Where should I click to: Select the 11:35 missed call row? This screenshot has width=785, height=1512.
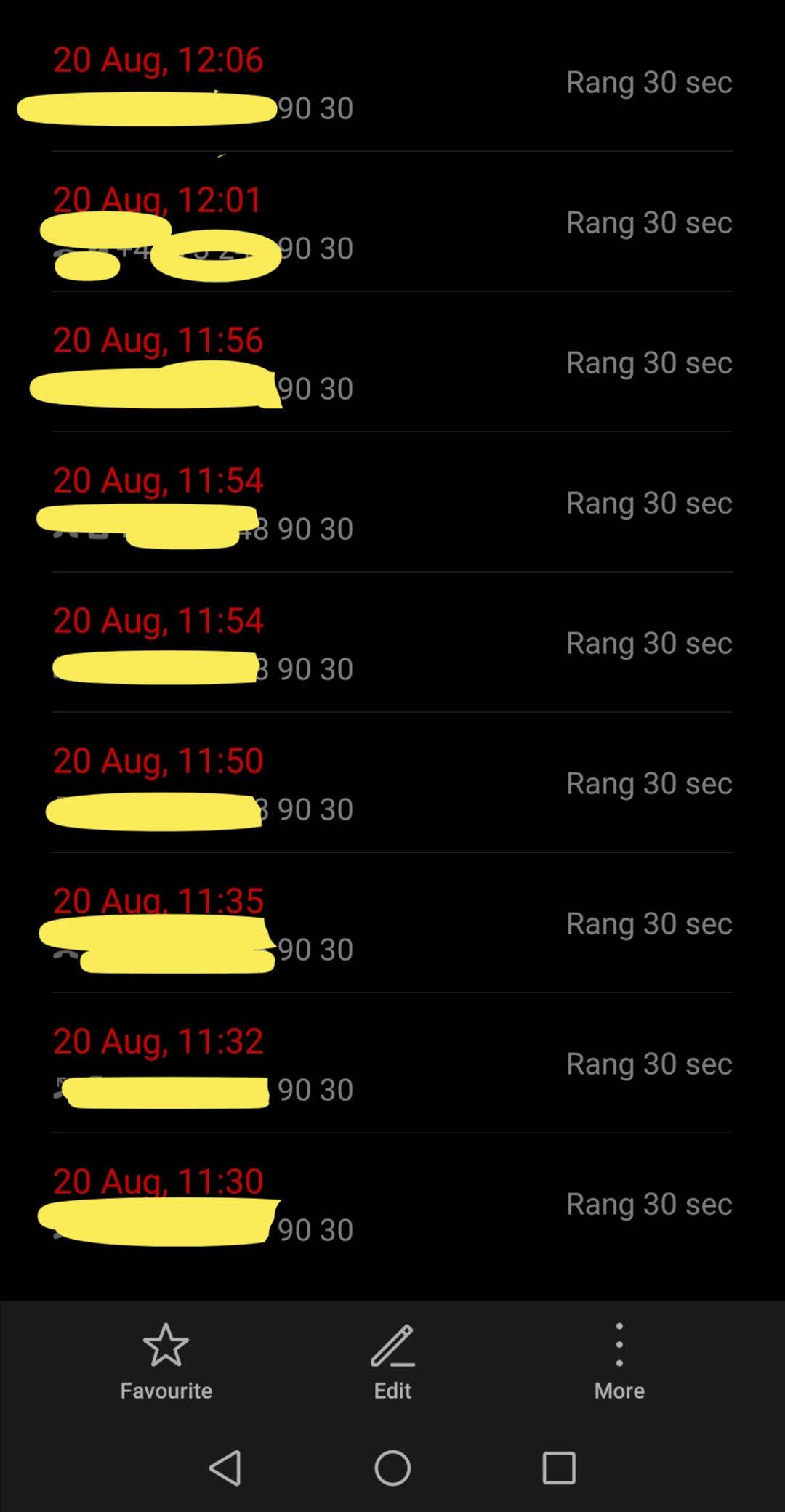(392, 924)
